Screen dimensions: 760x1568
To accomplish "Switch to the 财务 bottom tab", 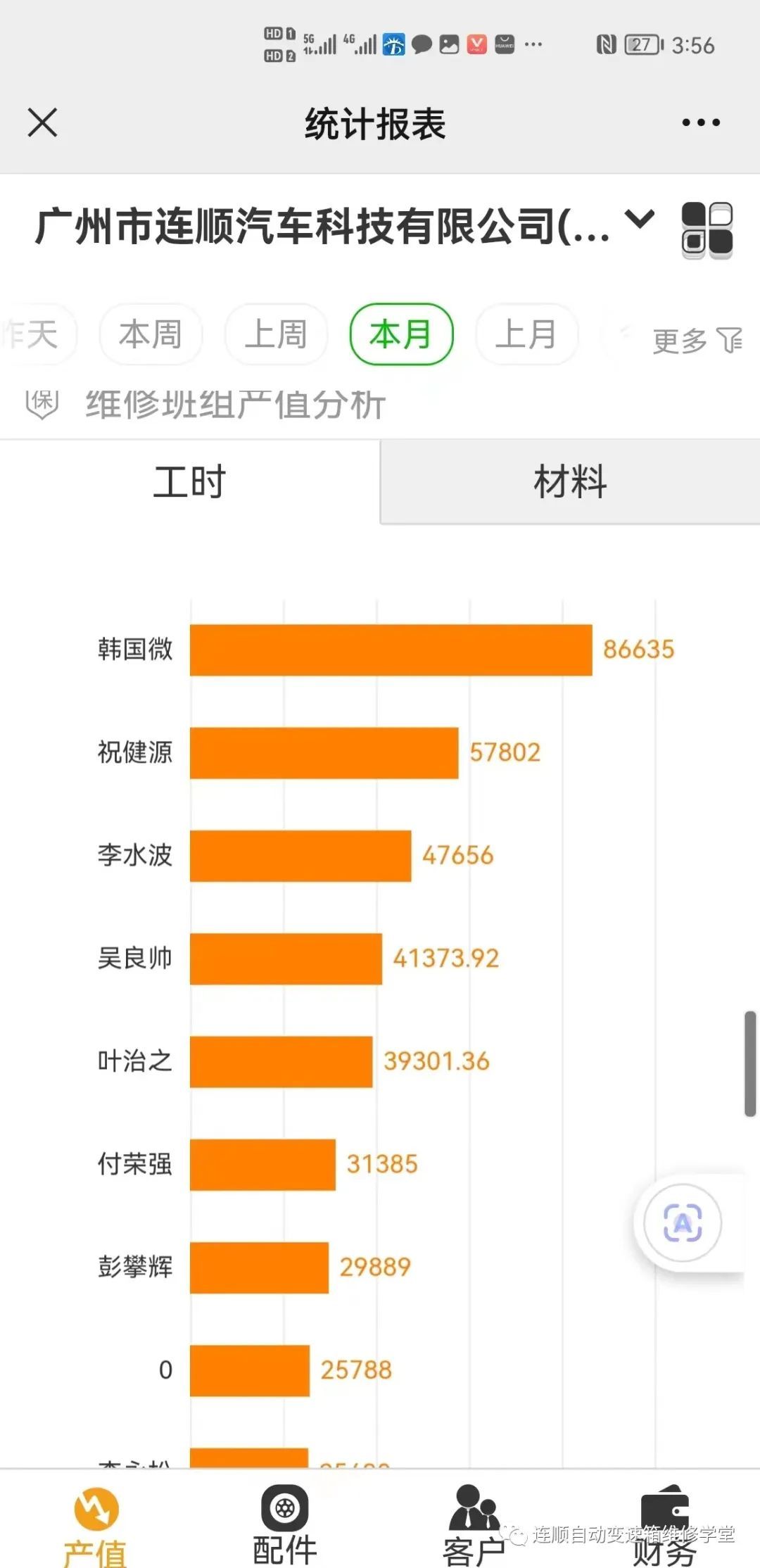I will coord(664,1524).
